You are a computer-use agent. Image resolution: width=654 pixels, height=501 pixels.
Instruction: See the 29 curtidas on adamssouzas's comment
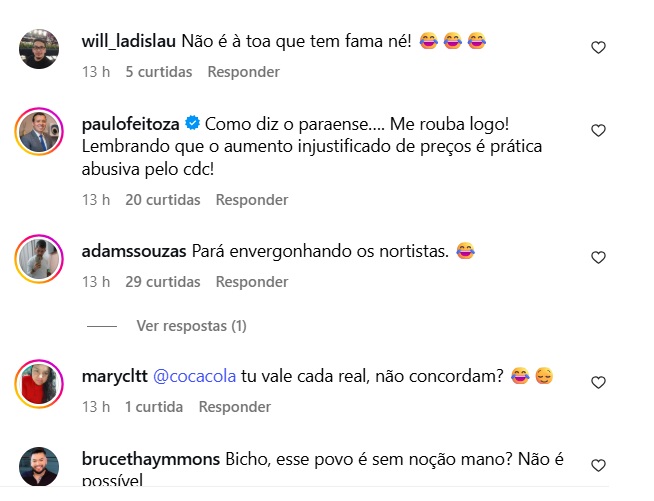pos(164,282)
